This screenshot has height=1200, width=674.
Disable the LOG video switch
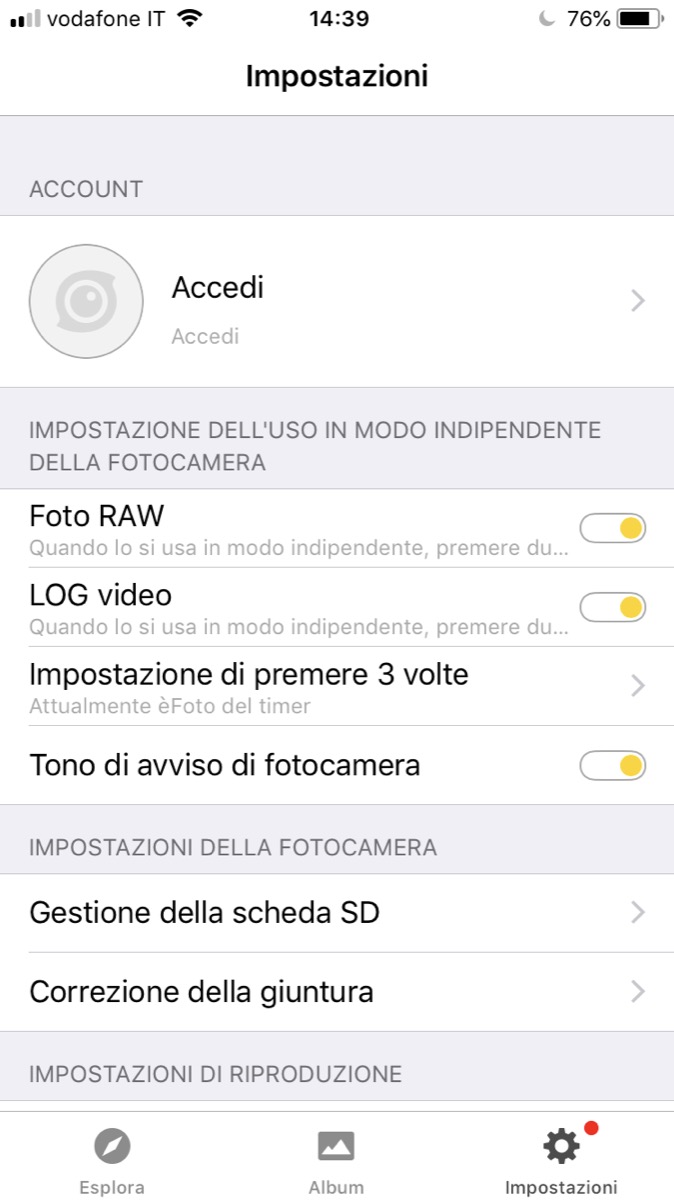(x=612, y=607)
